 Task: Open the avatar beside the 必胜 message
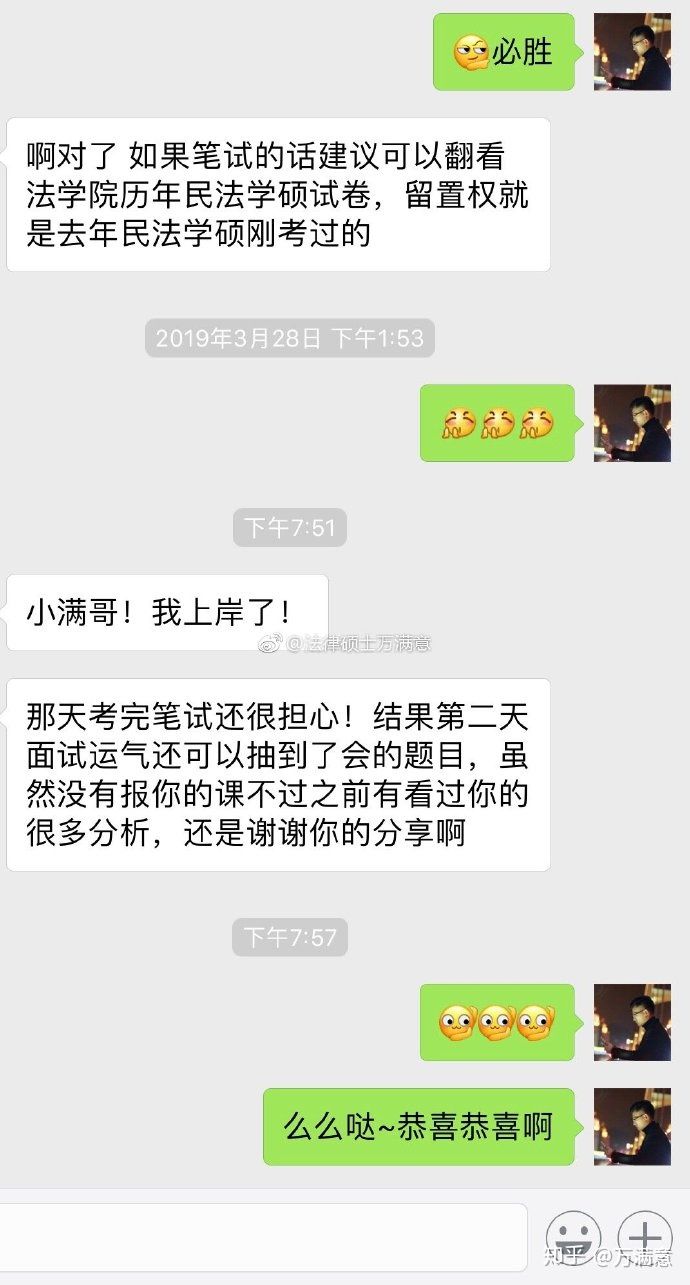(632, 52)
